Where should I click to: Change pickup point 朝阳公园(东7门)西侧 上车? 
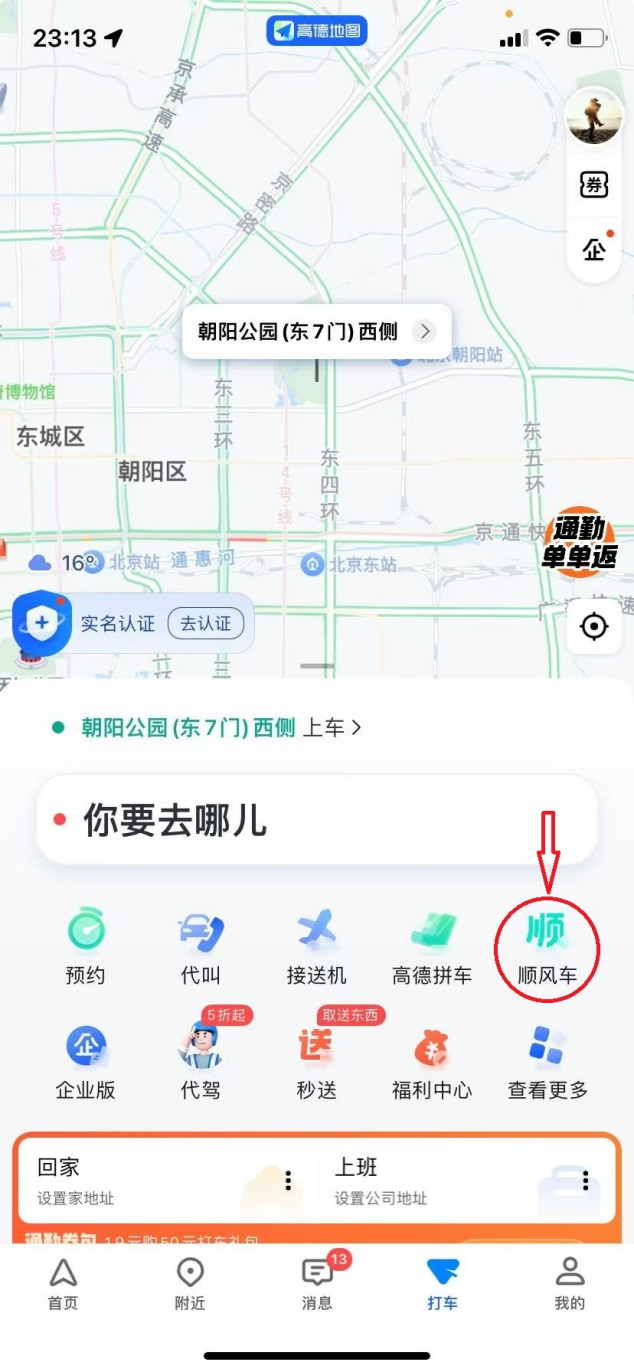[x=220, y=728]
